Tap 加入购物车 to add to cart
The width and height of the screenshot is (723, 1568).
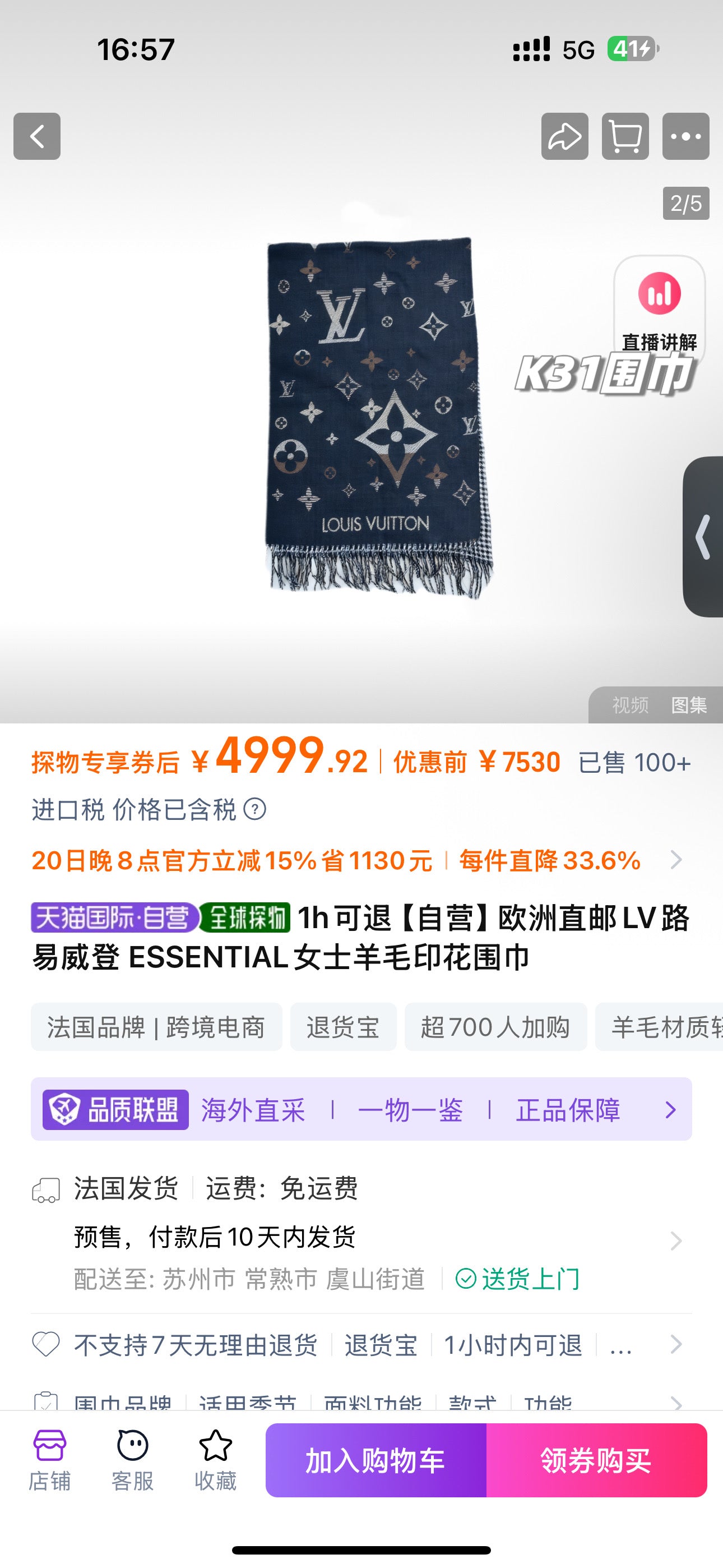pos(376,1461)
